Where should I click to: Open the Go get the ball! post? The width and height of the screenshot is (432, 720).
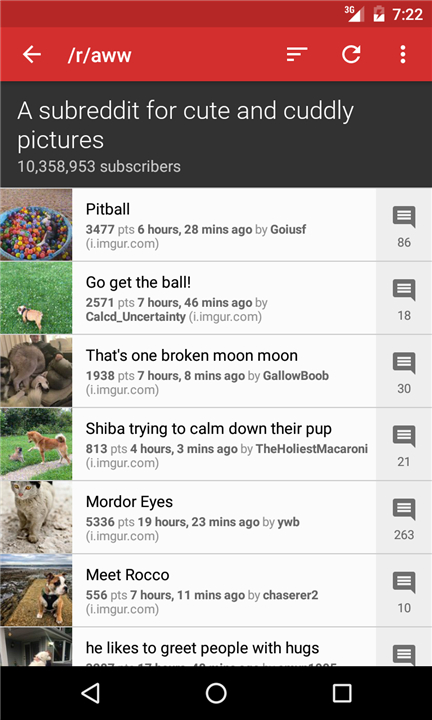click(x=224, y=298)
